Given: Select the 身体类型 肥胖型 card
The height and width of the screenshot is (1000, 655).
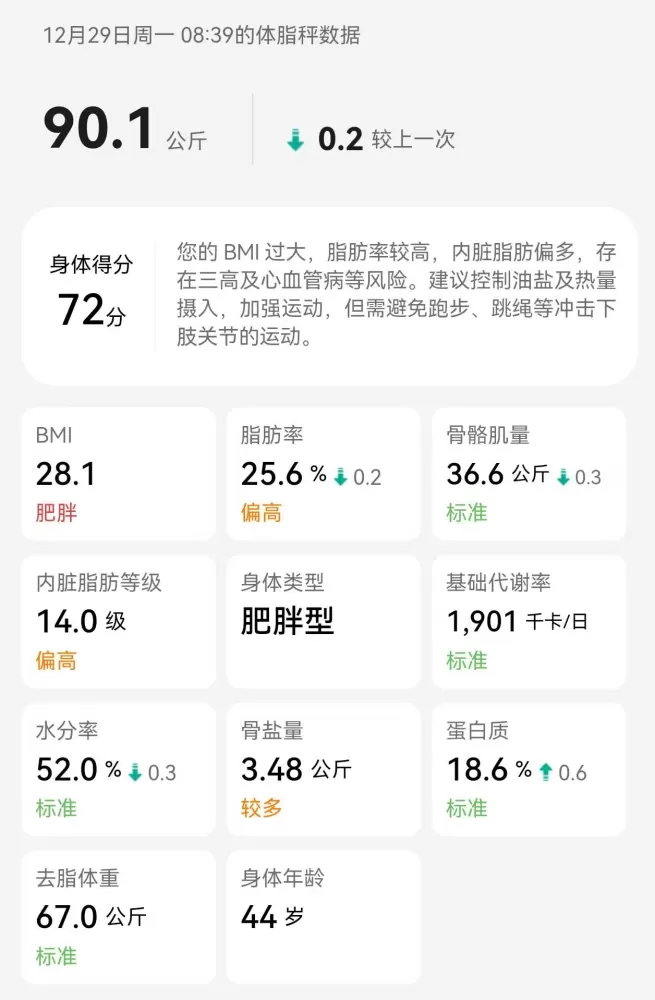Looking at the screenshot, I should (323, 621).
